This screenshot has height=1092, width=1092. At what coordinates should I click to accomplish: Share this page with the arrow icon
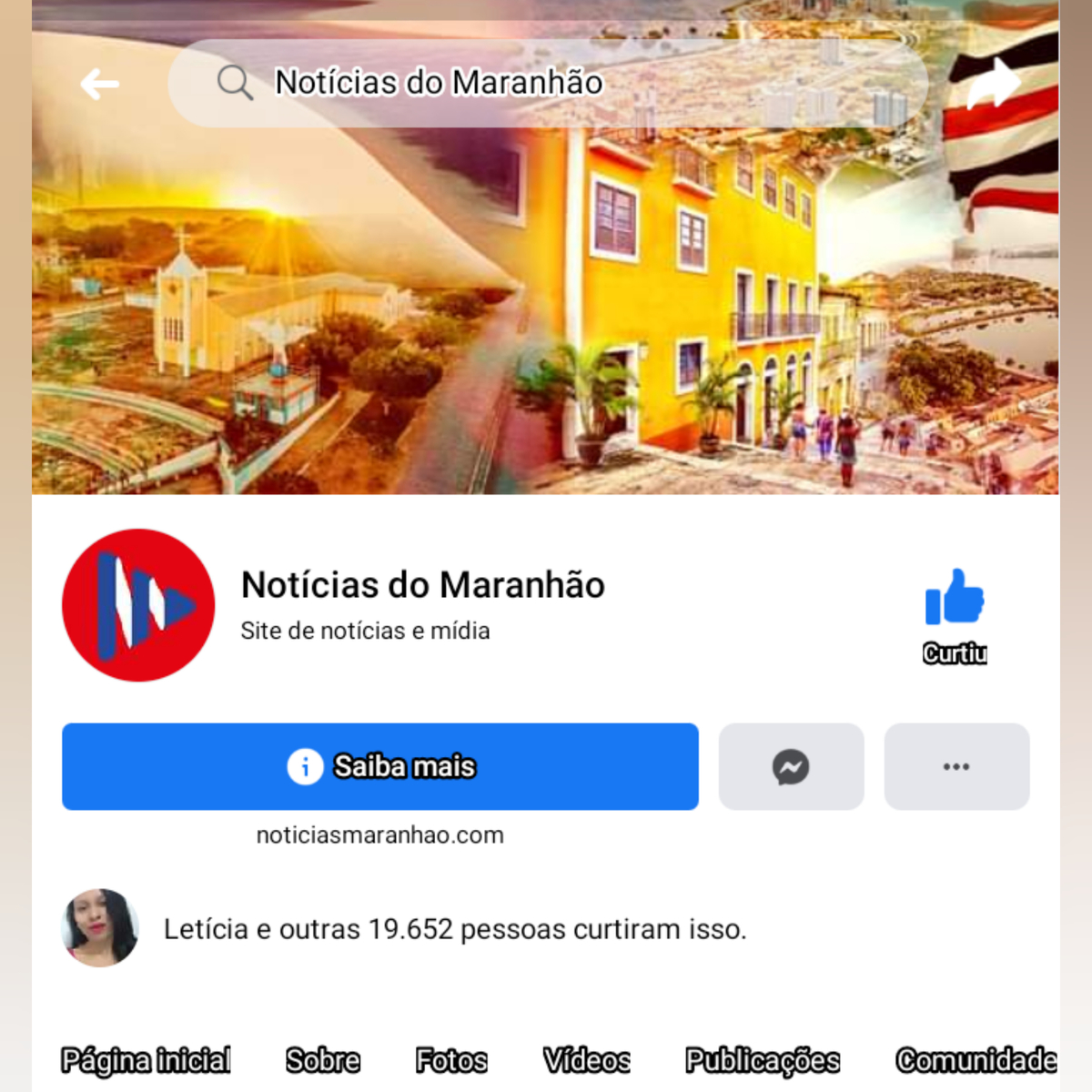pyautogui.click(x=993, y=84)
